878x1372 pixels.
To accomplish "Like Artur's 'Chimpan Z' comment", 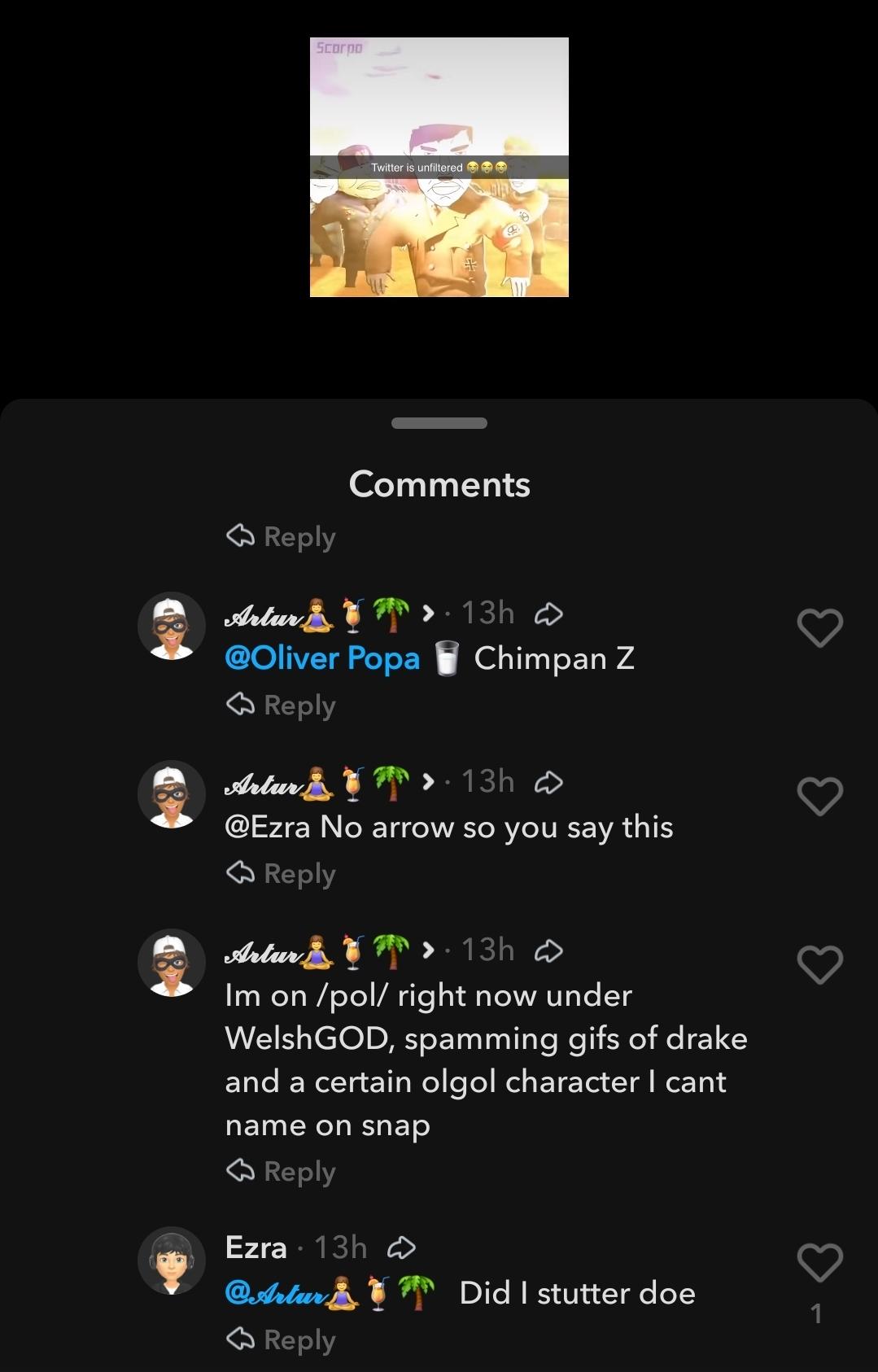I will click(819, 627).
